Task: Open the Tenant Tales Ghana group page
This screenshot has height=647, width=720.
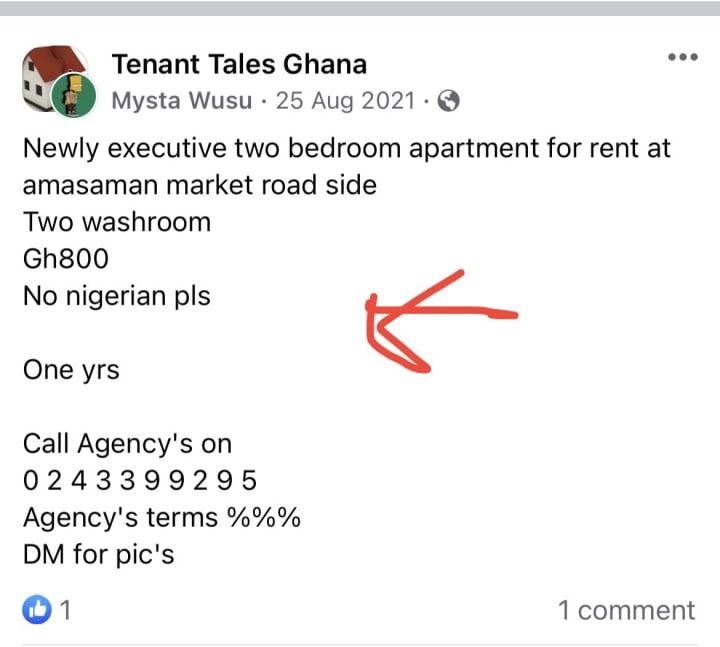Action: [239, 65]
